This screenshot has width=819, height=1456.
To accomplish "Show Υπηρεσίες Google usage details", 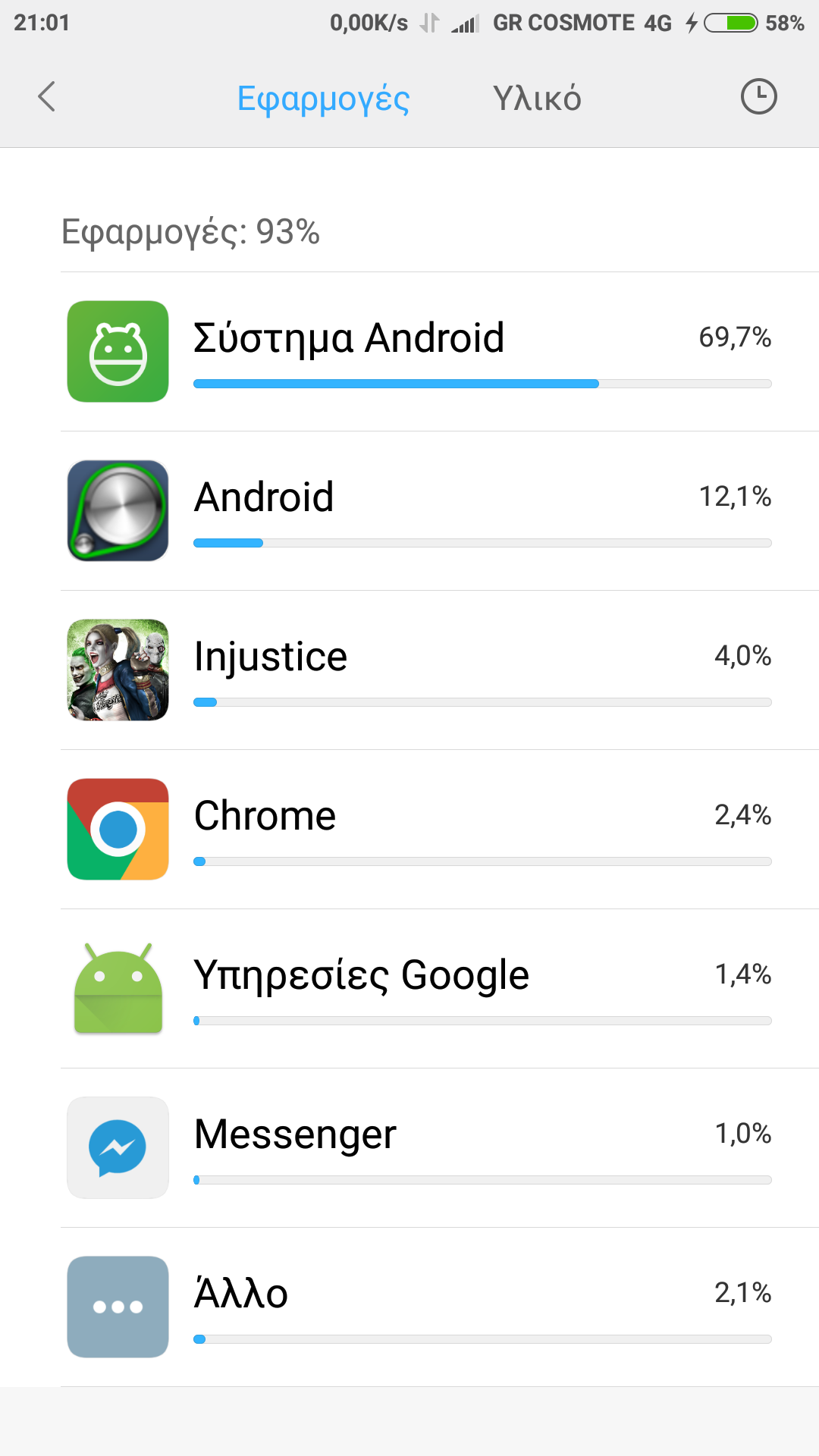I will [440, 989].
